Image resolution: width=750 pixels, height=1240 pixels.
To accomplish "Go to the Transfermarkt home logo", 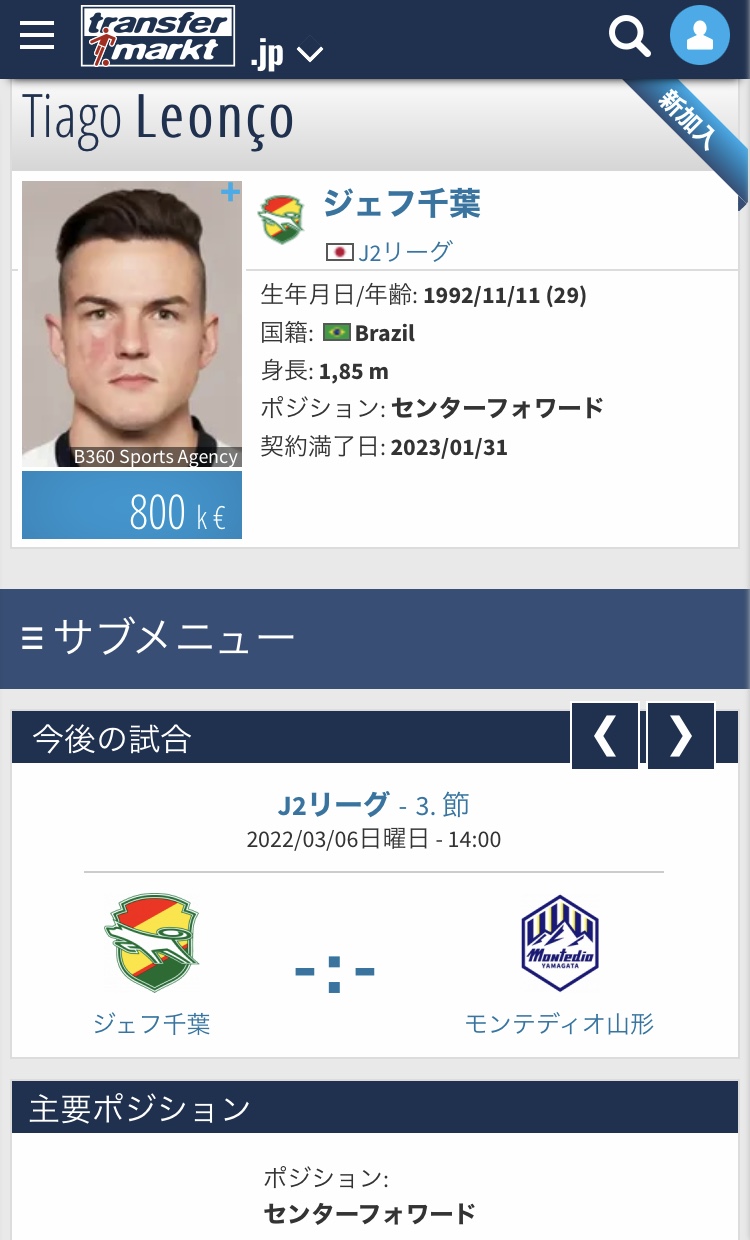I will point(158,36).
